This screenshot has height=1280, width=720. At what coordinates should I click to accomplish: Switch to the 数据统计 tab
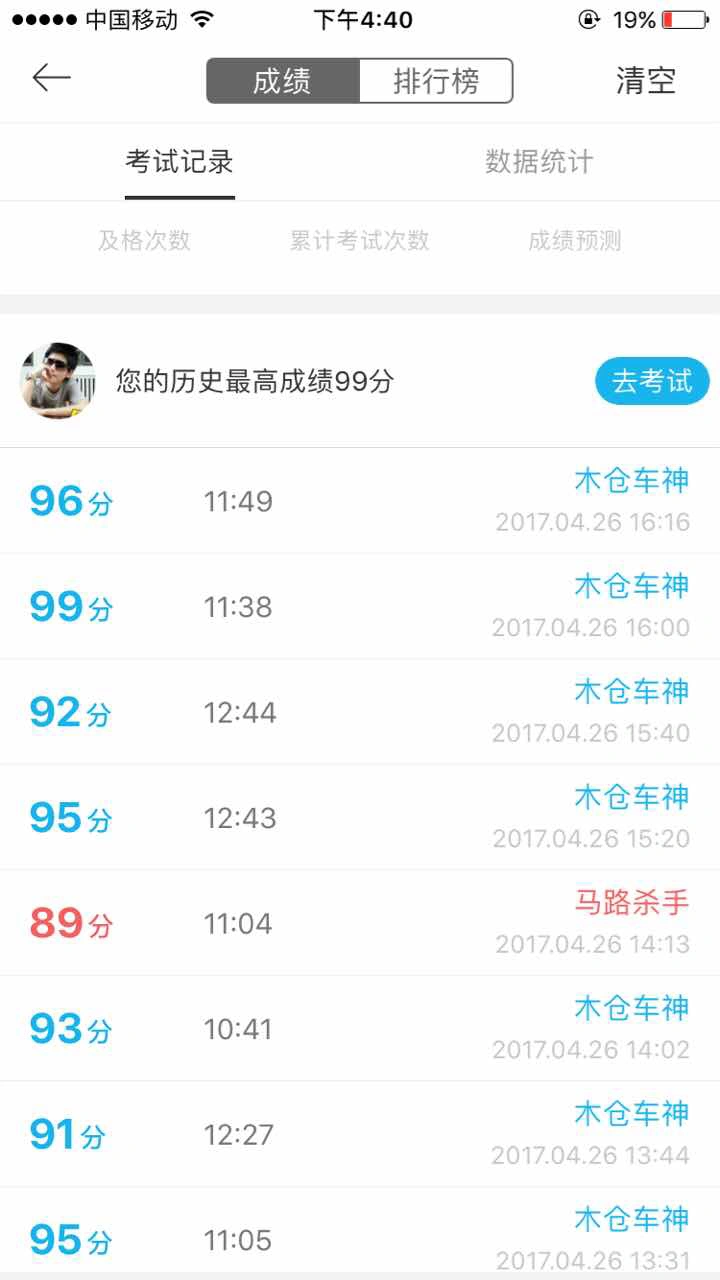[539, 162]
